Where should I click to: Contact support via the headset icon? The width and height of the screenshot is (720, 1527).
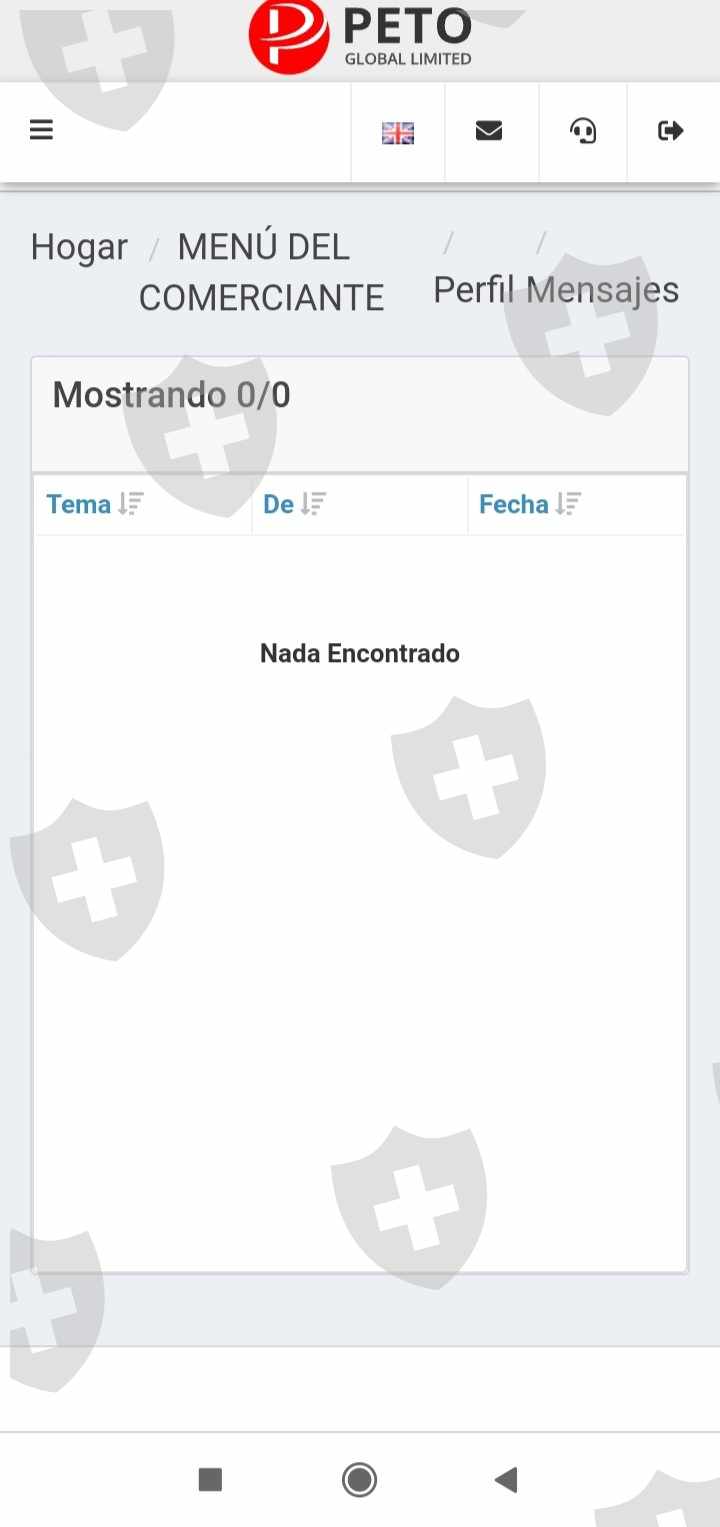tap(583, 131)
